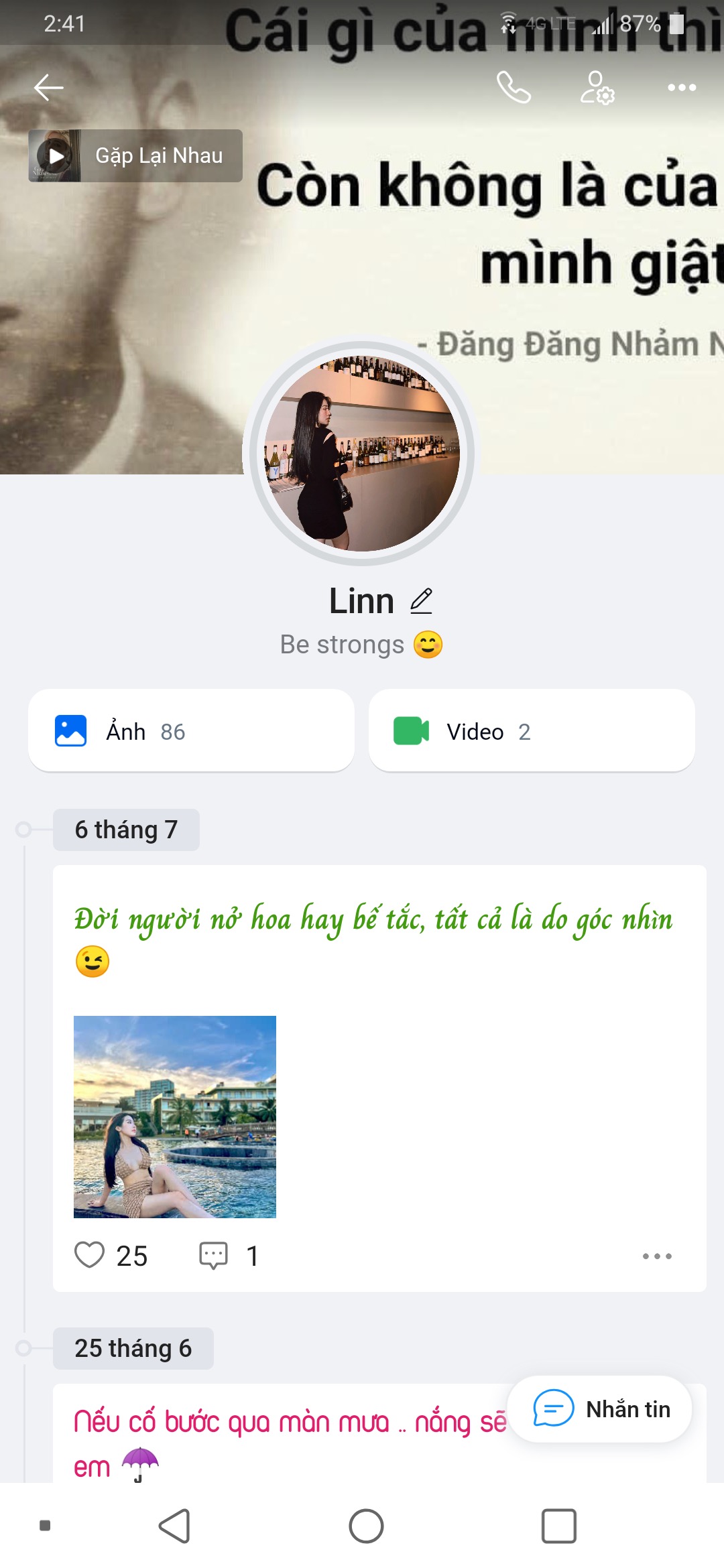Like the 6 tháng 7 post
The width and height of the screenshot is (724, 1568).
click(x=90, y=1255)
